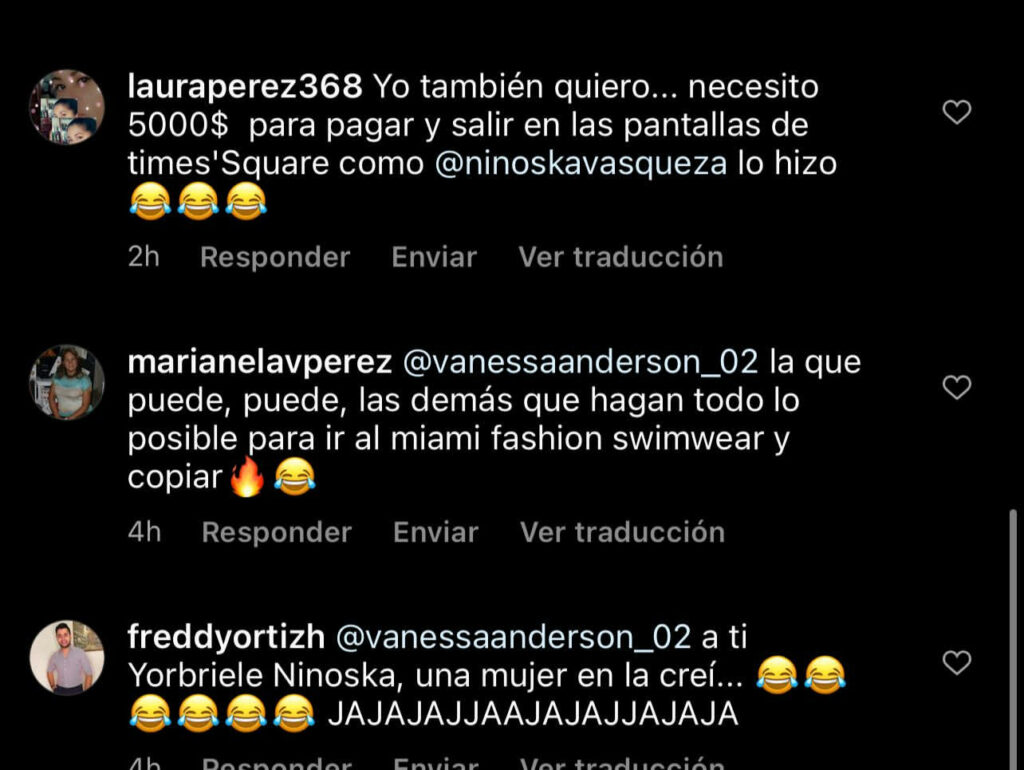The image size is (1024, 770).
Task: Tap Enviar under marianelavperez's comment
Action: point(435,532)
